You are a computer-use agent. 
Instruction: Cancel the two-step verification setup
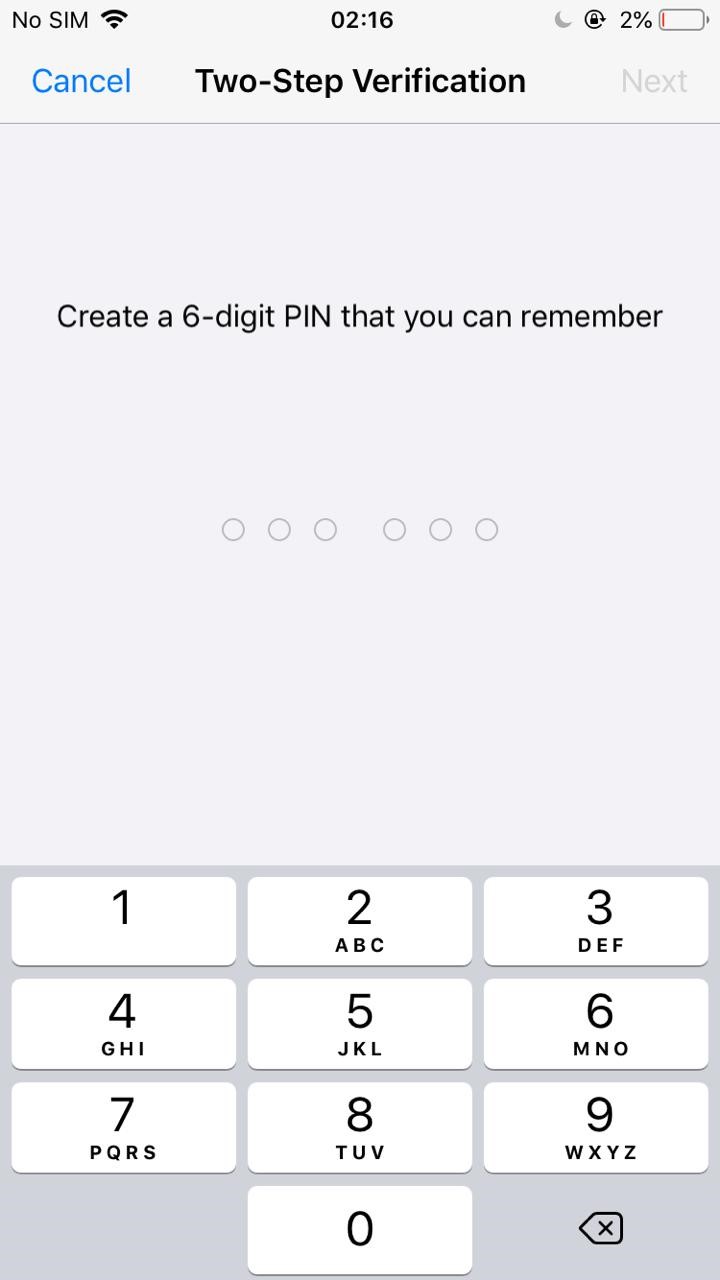[x=81, y=81]
